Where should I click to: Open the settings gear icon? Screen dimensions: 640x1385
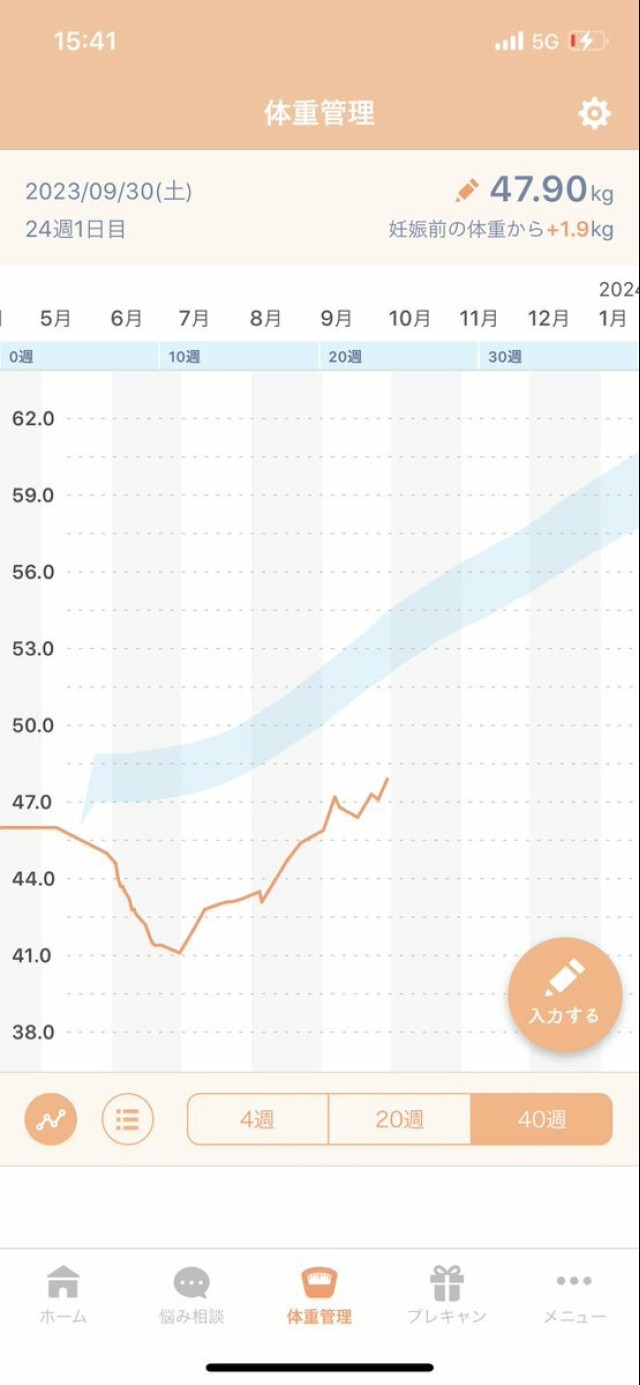tap(594, 113)
